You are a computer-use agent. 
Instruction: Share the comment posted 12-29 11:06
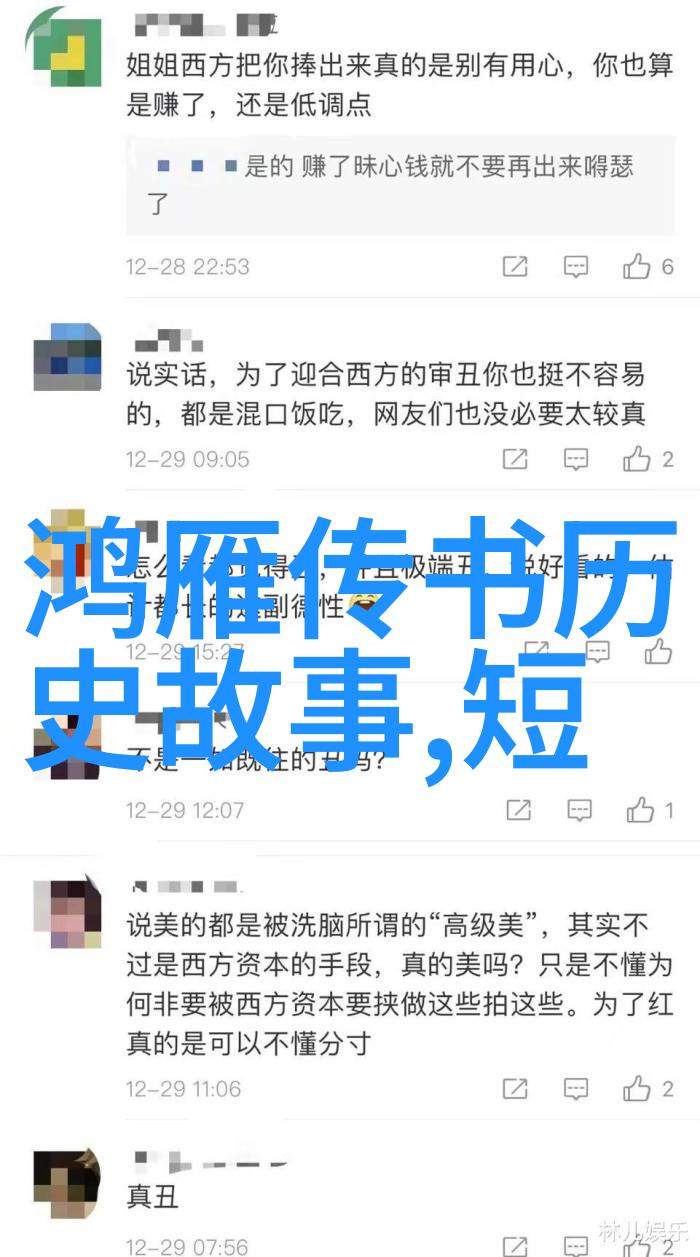click(515, 1088)
